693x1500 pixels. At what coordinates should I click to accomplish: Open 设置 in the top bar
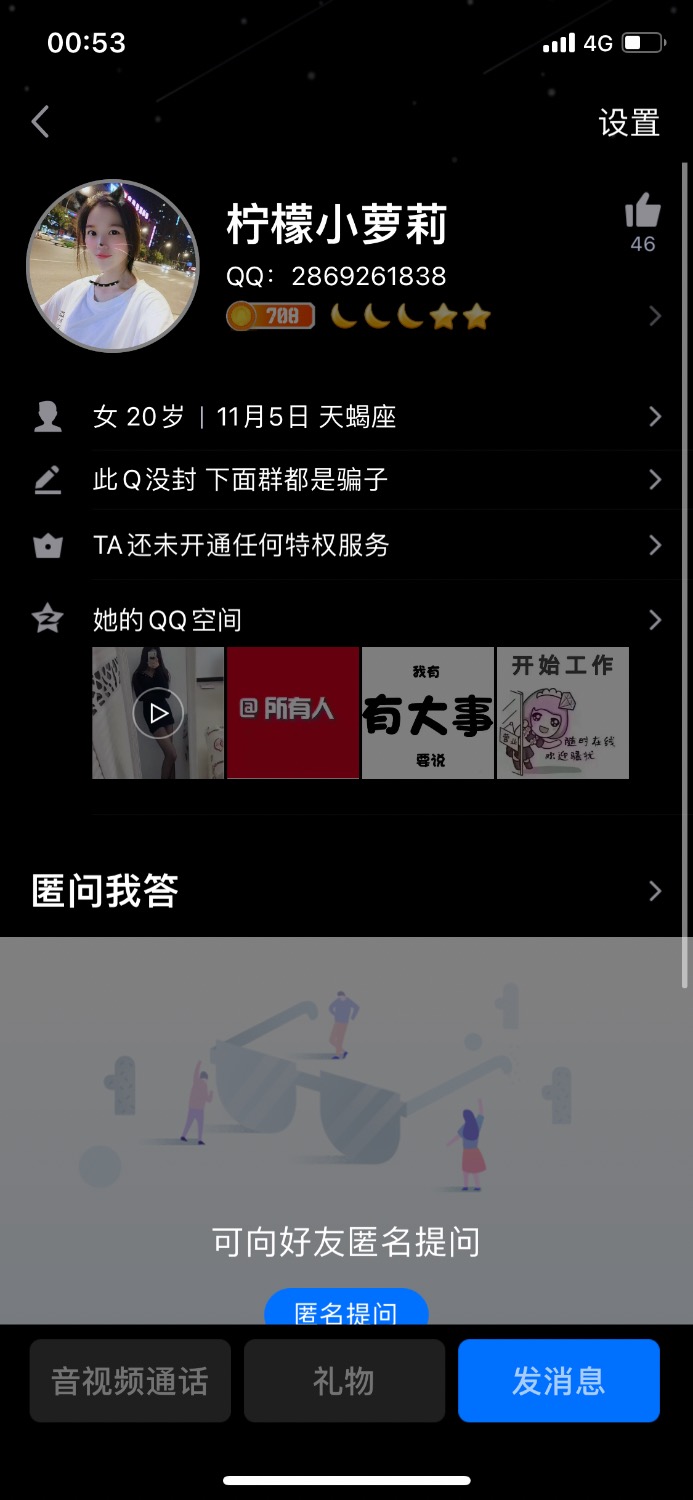pyautogui.click(x=629, y=123)
